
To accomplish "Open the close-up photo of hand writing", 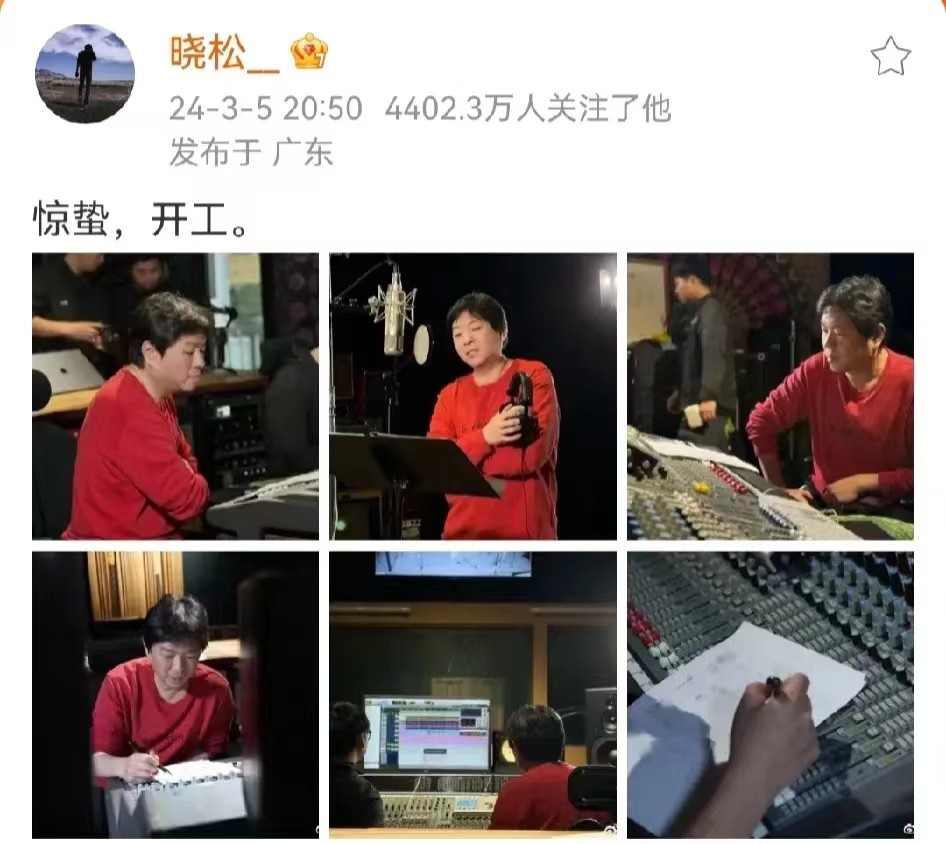I will tap(770, 694).
